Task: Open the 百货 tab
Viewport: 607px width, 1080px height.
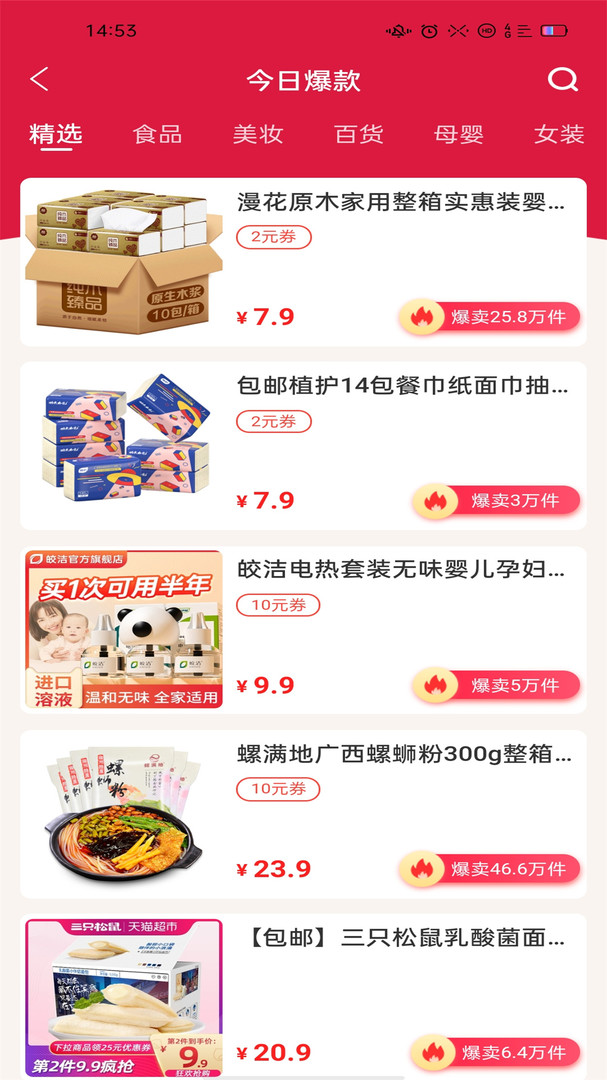Action: [359, 134]
